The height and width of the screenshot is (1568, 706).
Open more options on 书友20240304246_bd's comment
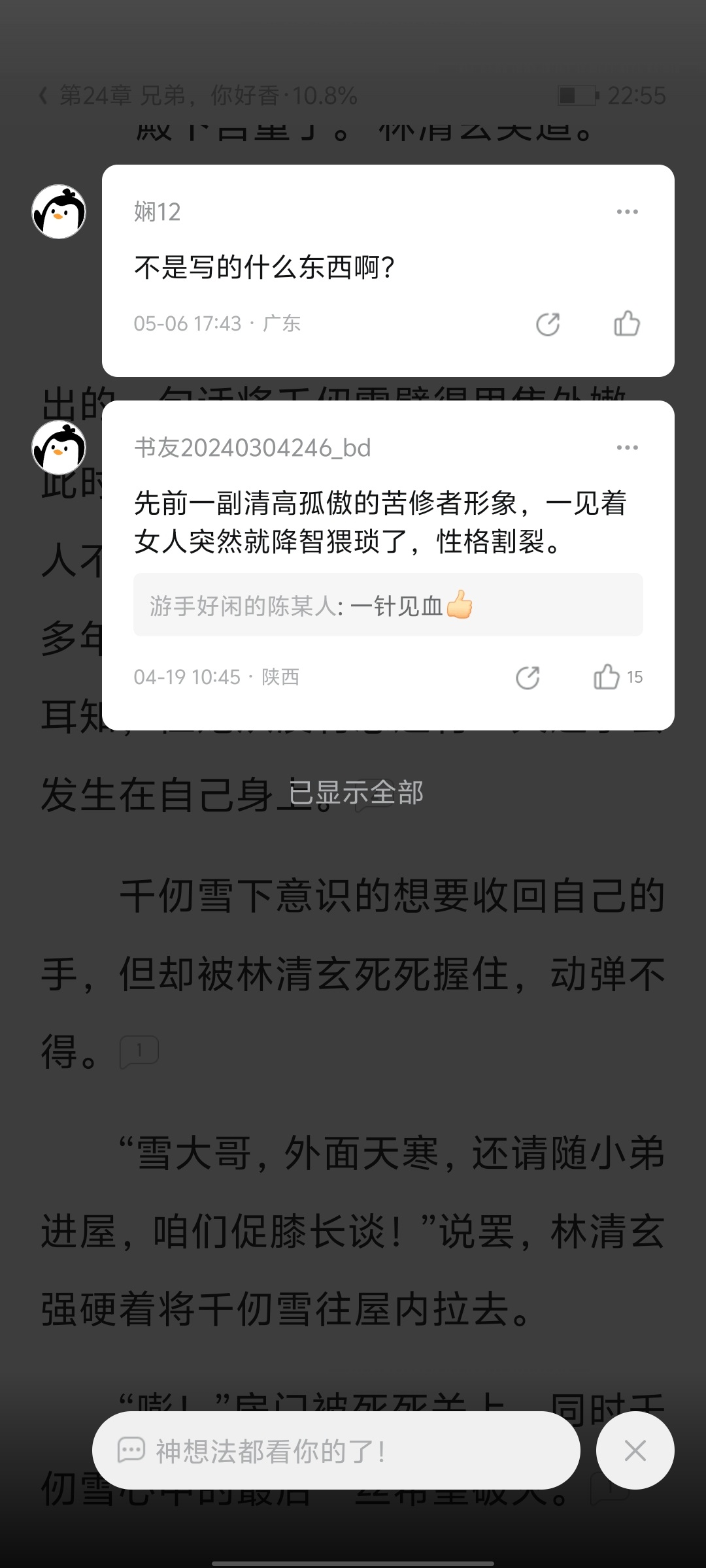[x=627, y=448]
